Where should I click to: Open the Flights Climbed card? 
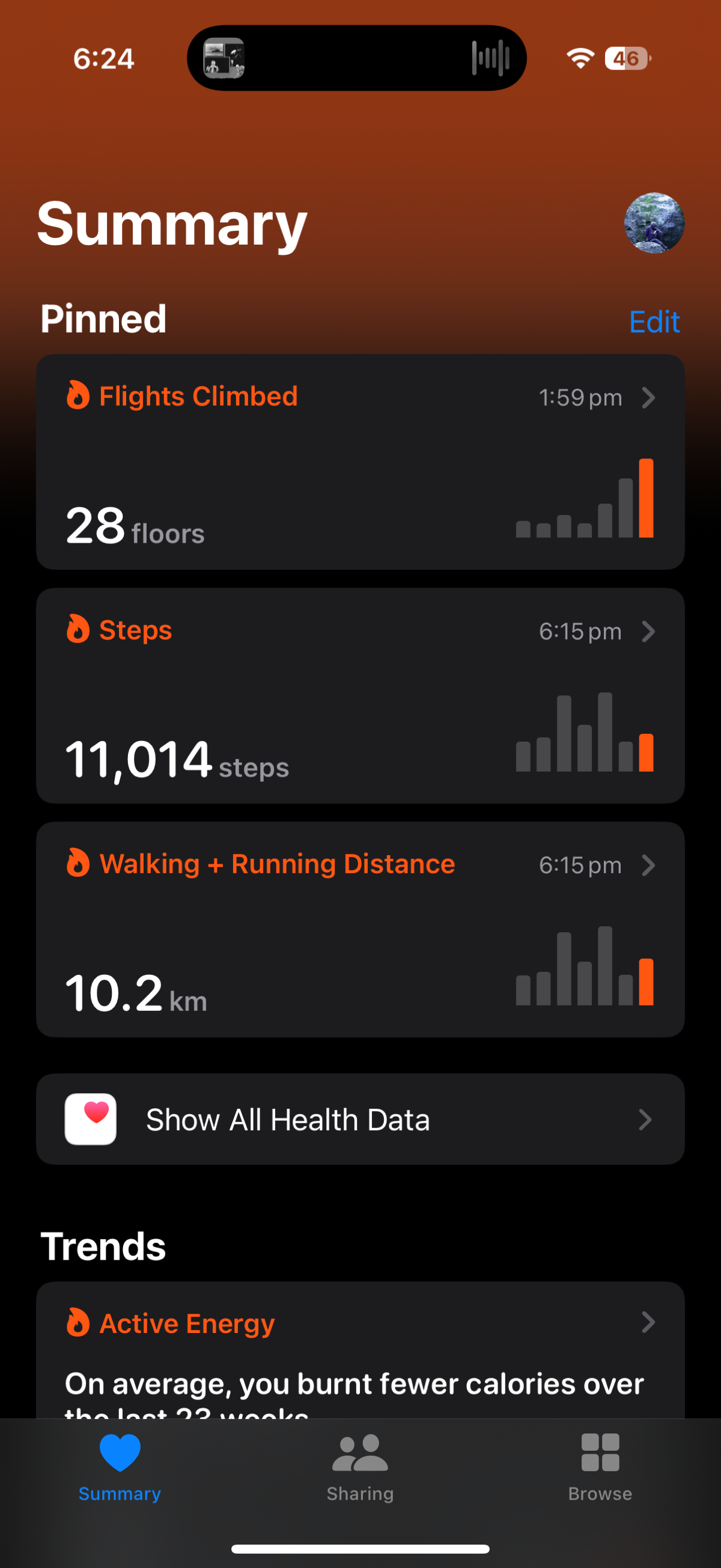click(360, 462)
